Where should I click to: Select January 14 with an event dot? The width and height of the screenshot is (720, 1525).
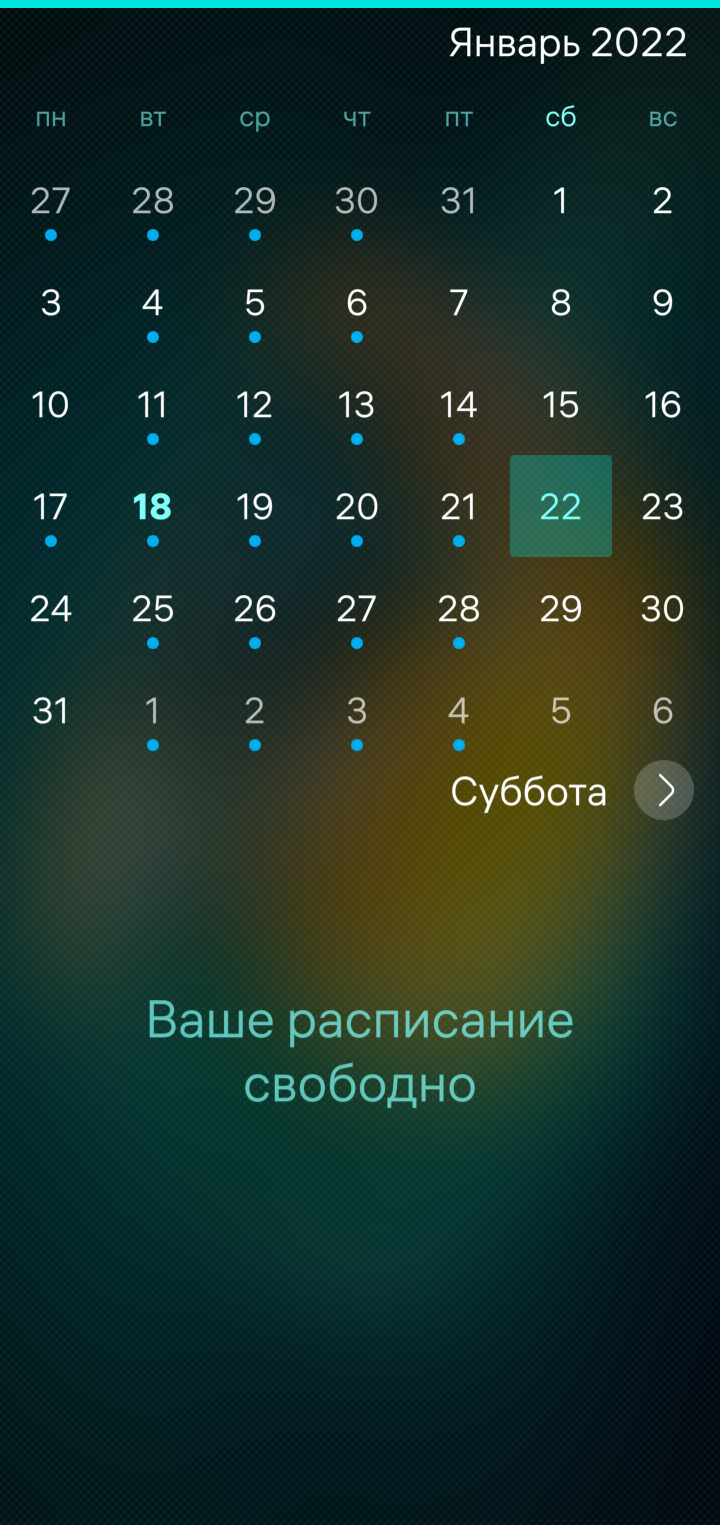459,404
